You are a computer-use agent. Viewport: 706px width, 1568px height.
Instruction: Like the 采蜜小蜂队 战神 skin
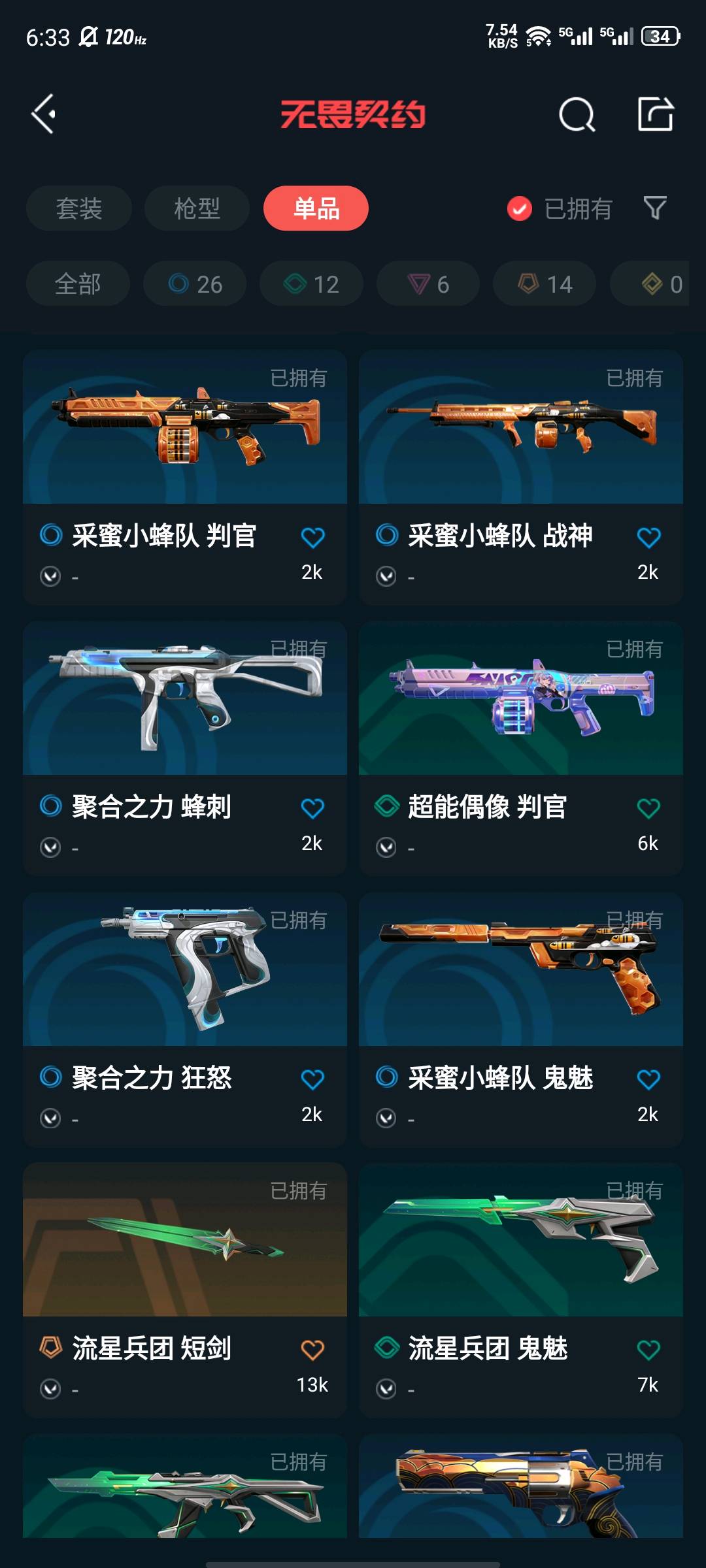click(x=648, y=538)
